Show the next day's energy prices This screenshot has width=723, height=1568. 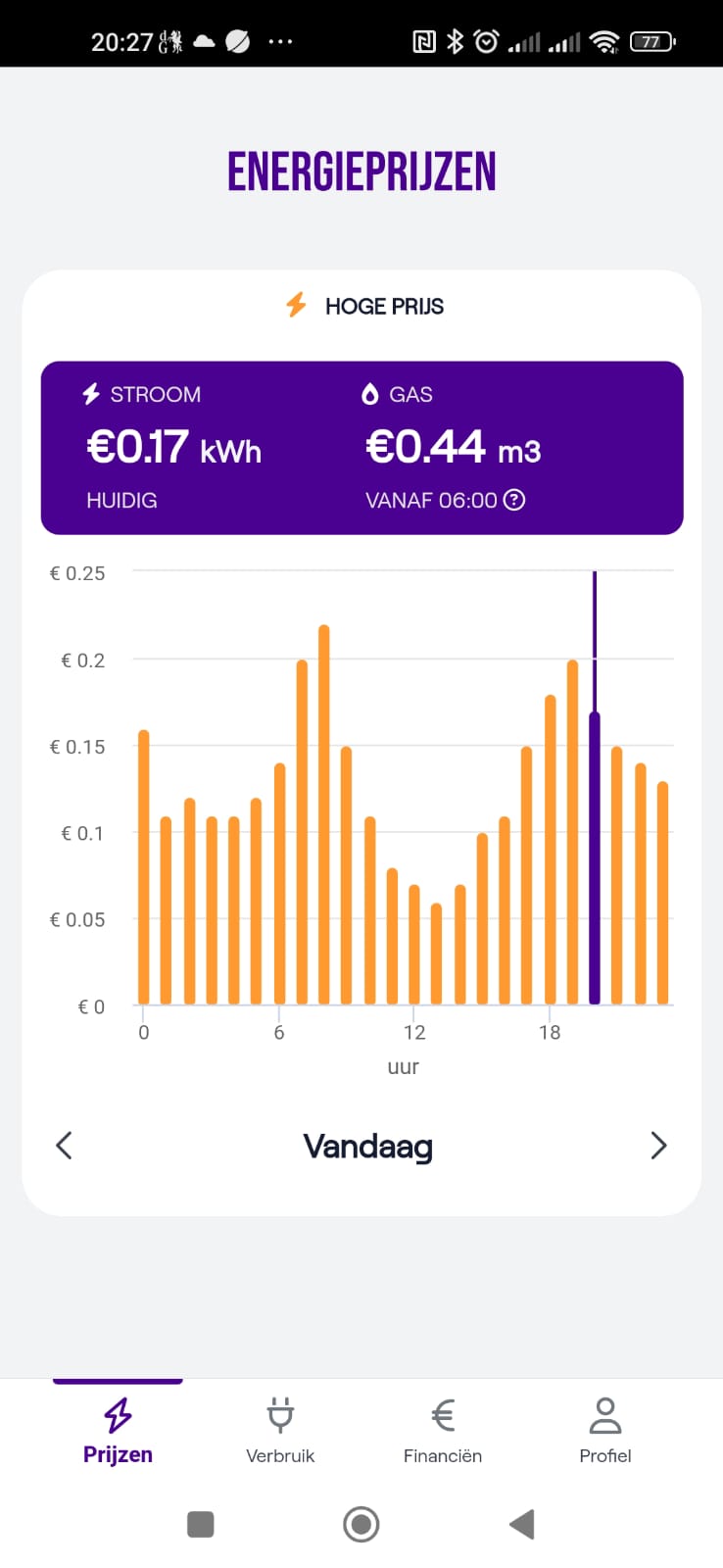pos(658,1145)
